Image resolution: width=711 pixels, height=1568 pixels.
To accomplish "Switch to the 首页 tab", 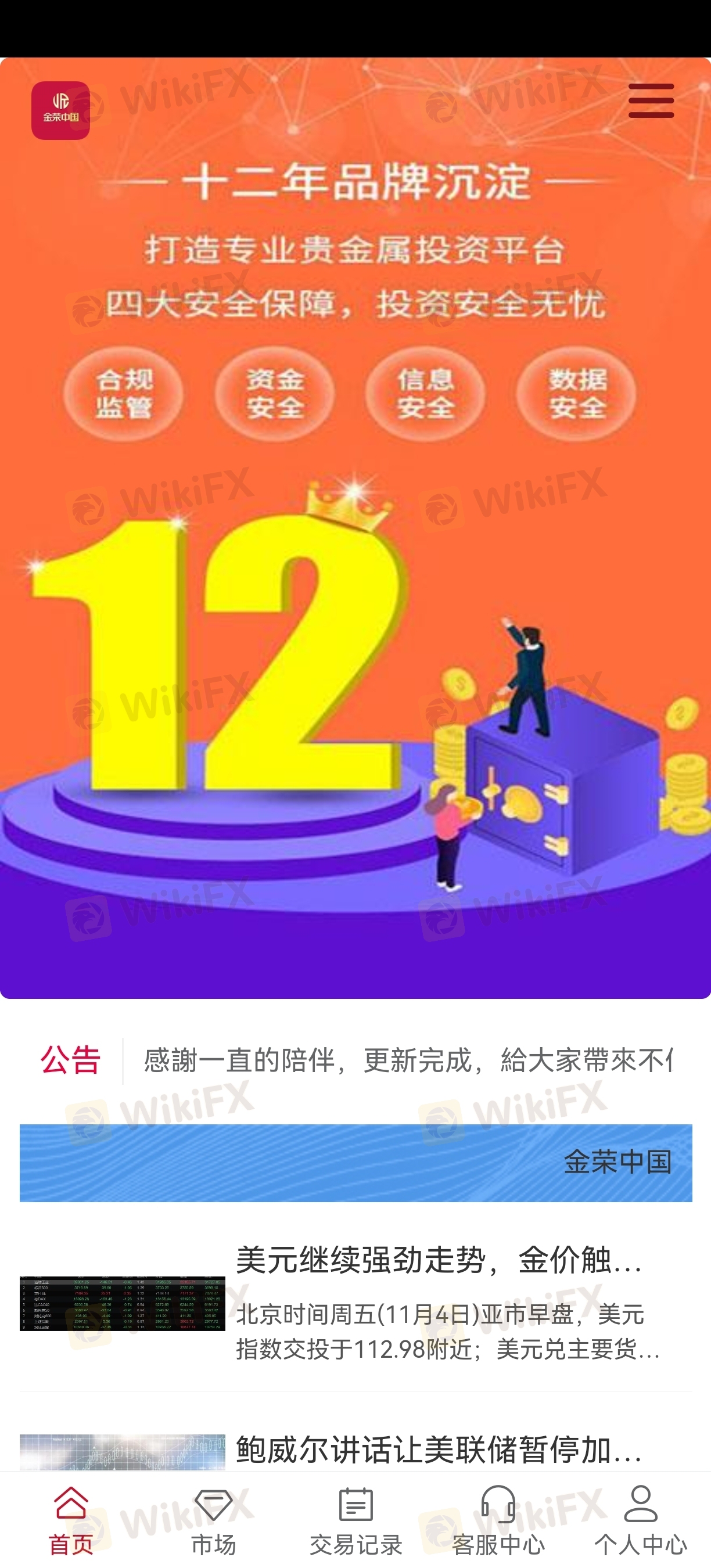I will [x=71, y=1520].
